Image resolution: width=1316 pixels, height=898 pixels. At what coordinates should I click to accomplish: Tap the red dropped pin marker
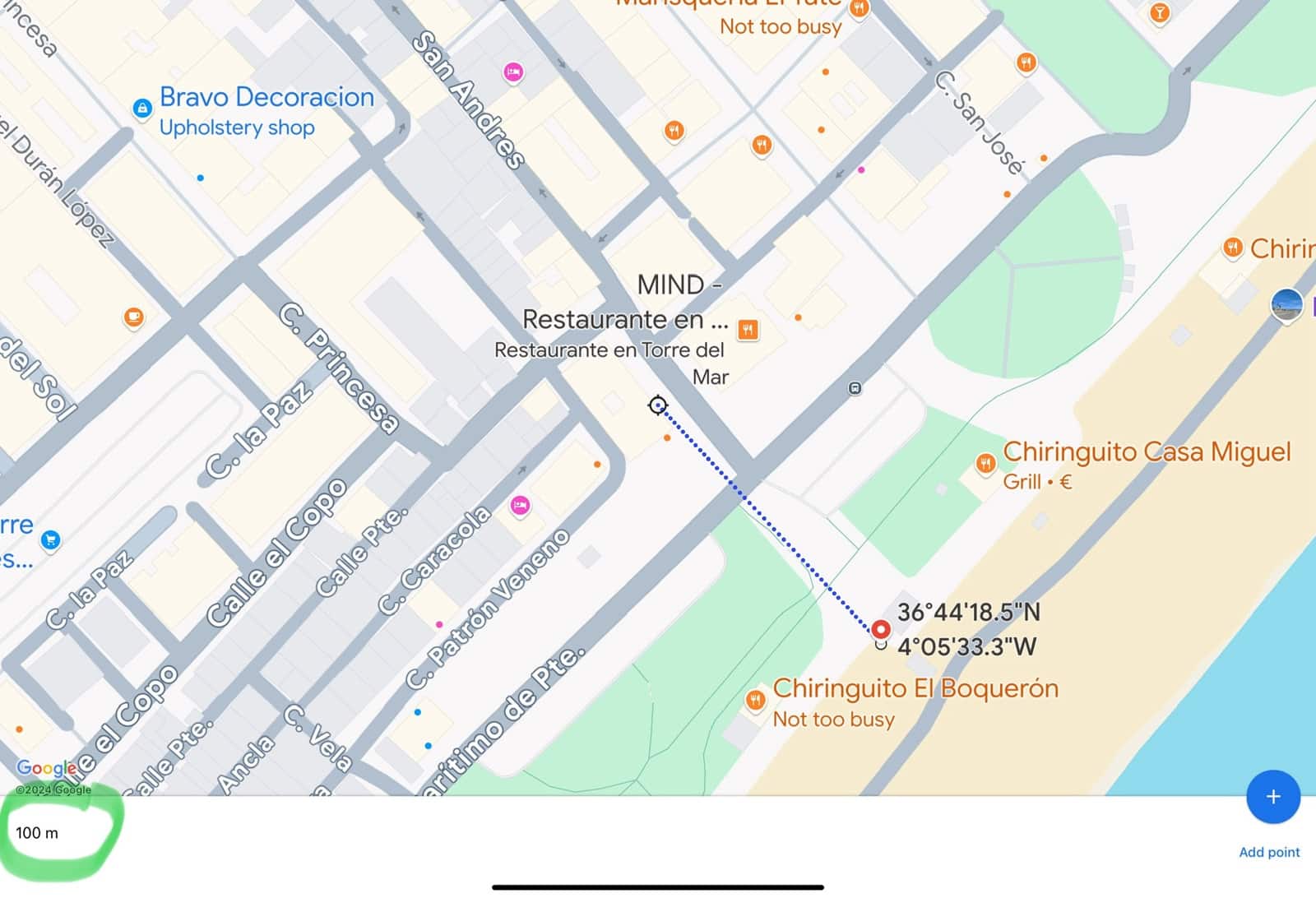click(881, 630)
